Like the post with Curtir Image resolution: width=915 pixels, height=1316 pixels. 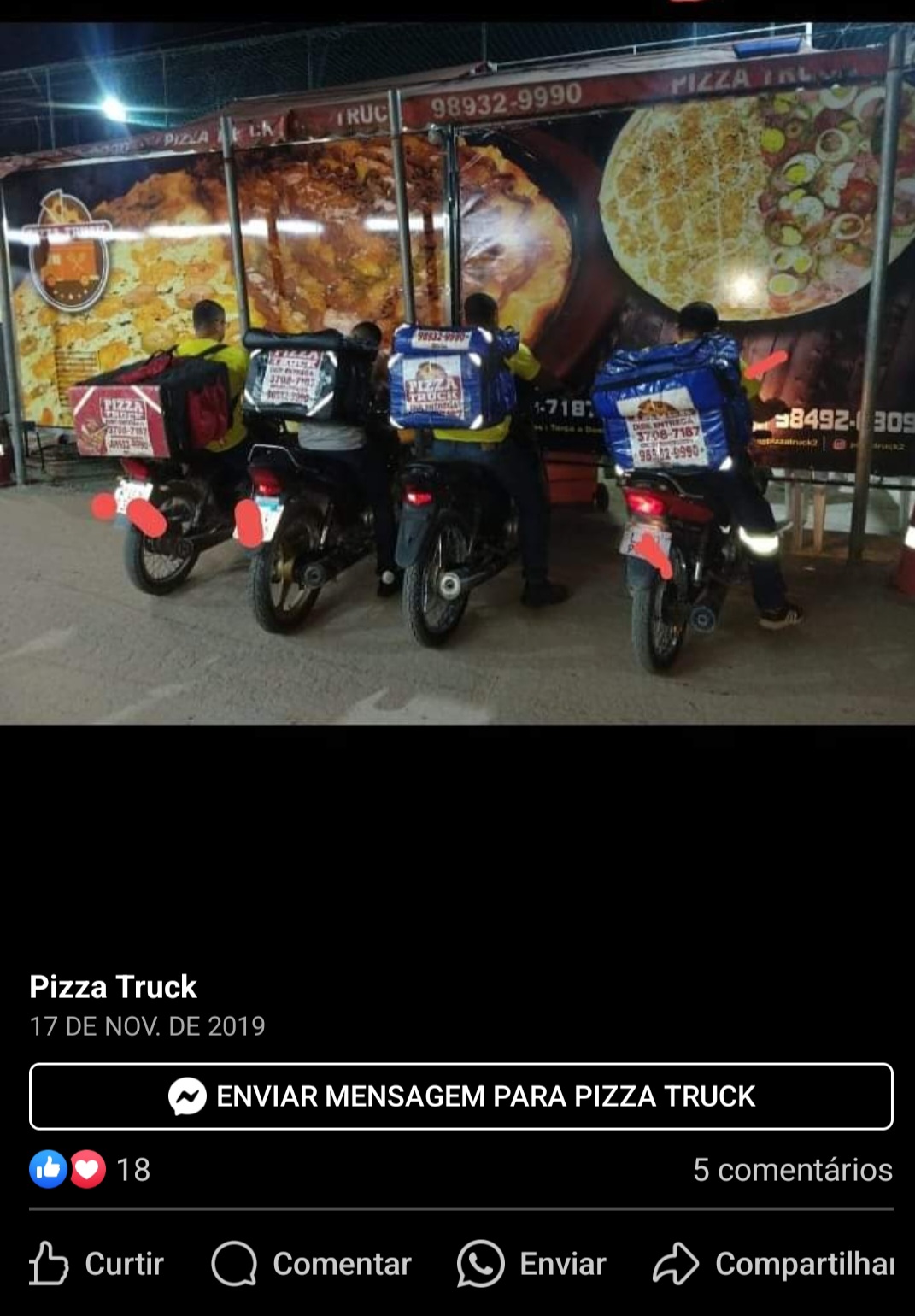pos(97,1264)
